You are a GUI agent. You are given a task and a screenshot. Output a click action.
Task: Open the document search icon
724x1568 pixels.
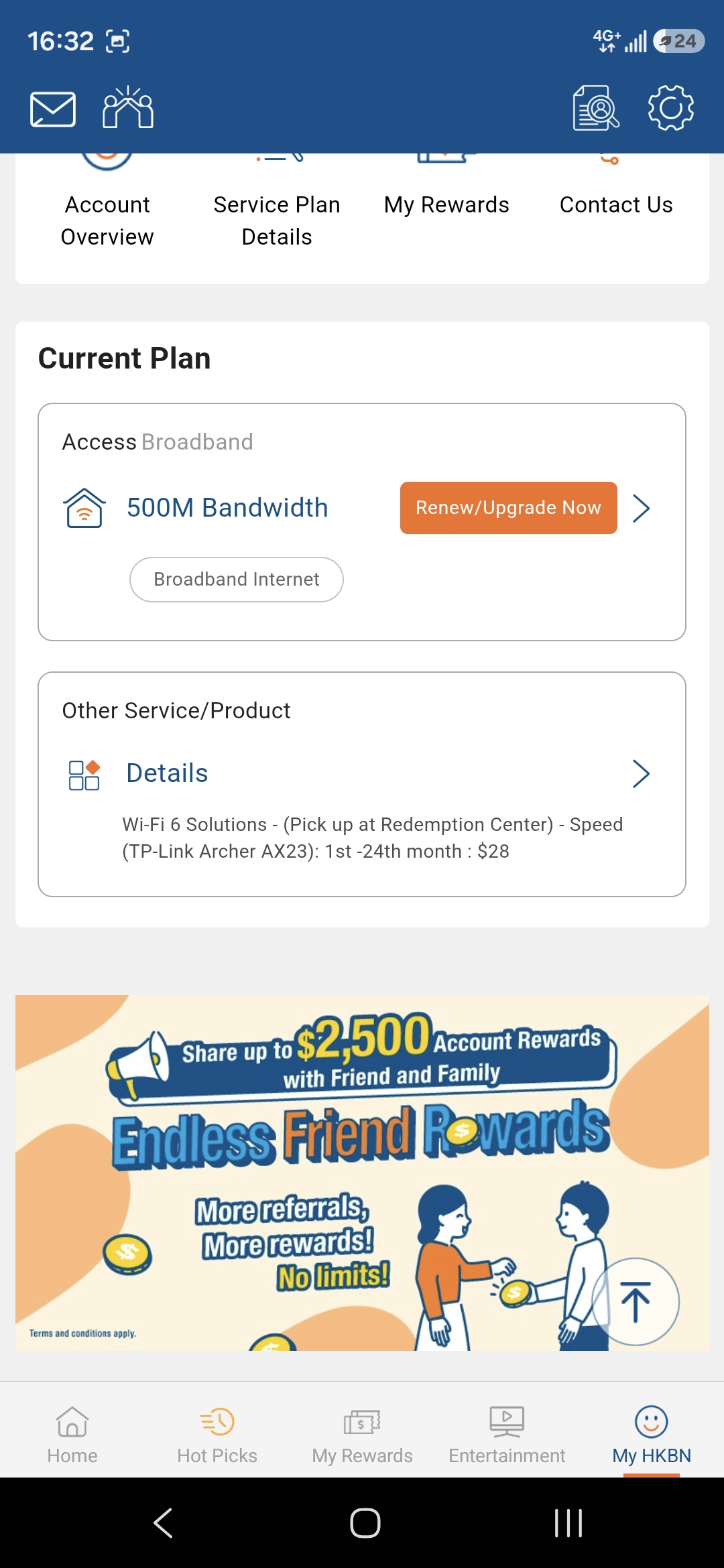pos(596,108)
